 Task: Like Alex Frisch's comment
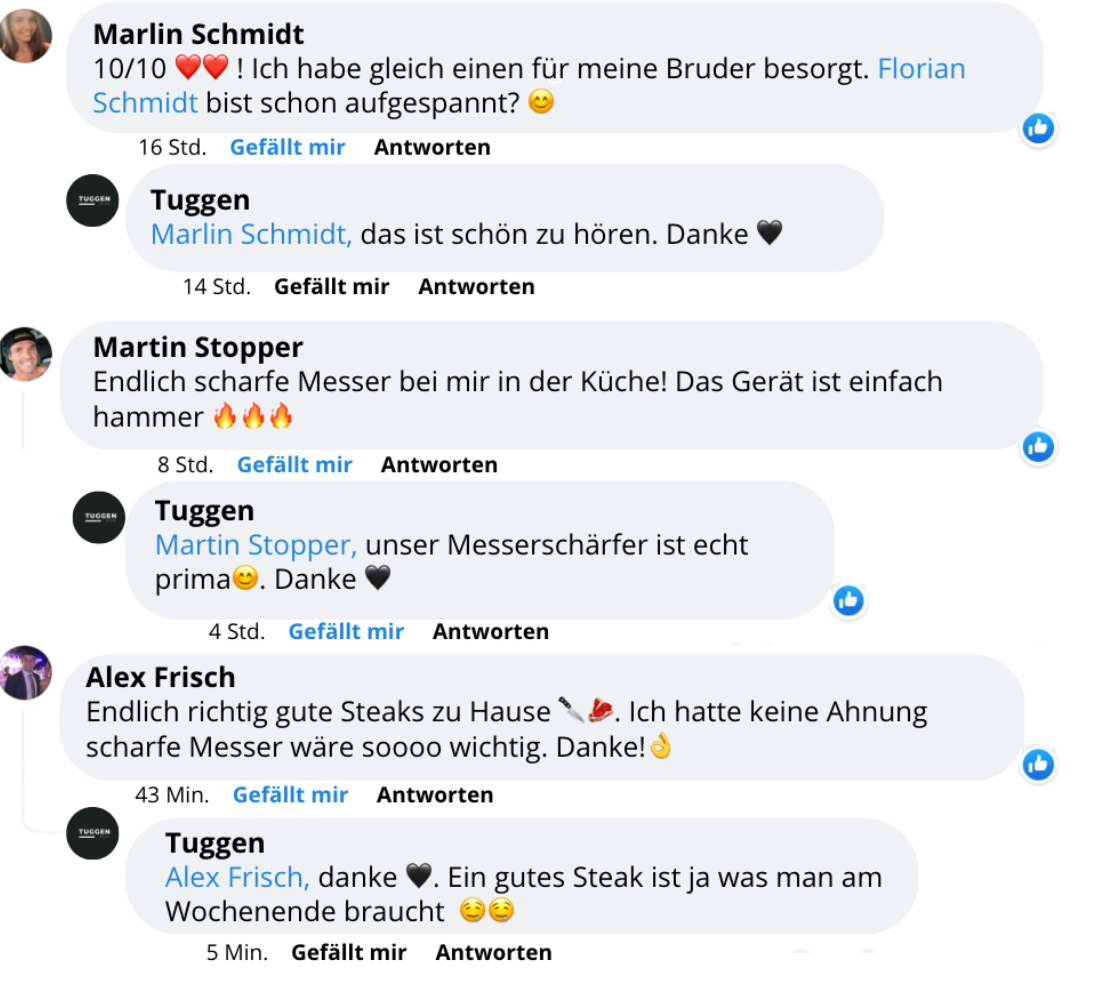pyautogui.click(x=290, y=795)
